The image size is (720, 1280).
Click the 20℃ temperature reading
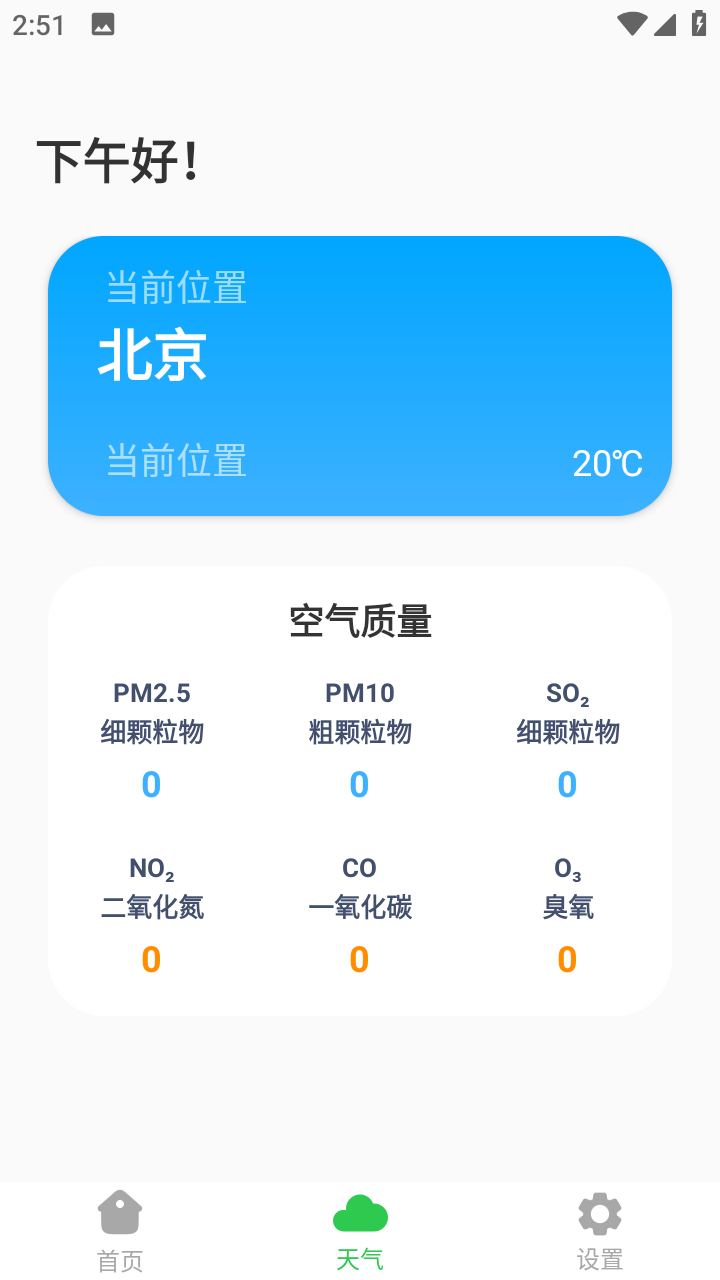tap(606, 463)
